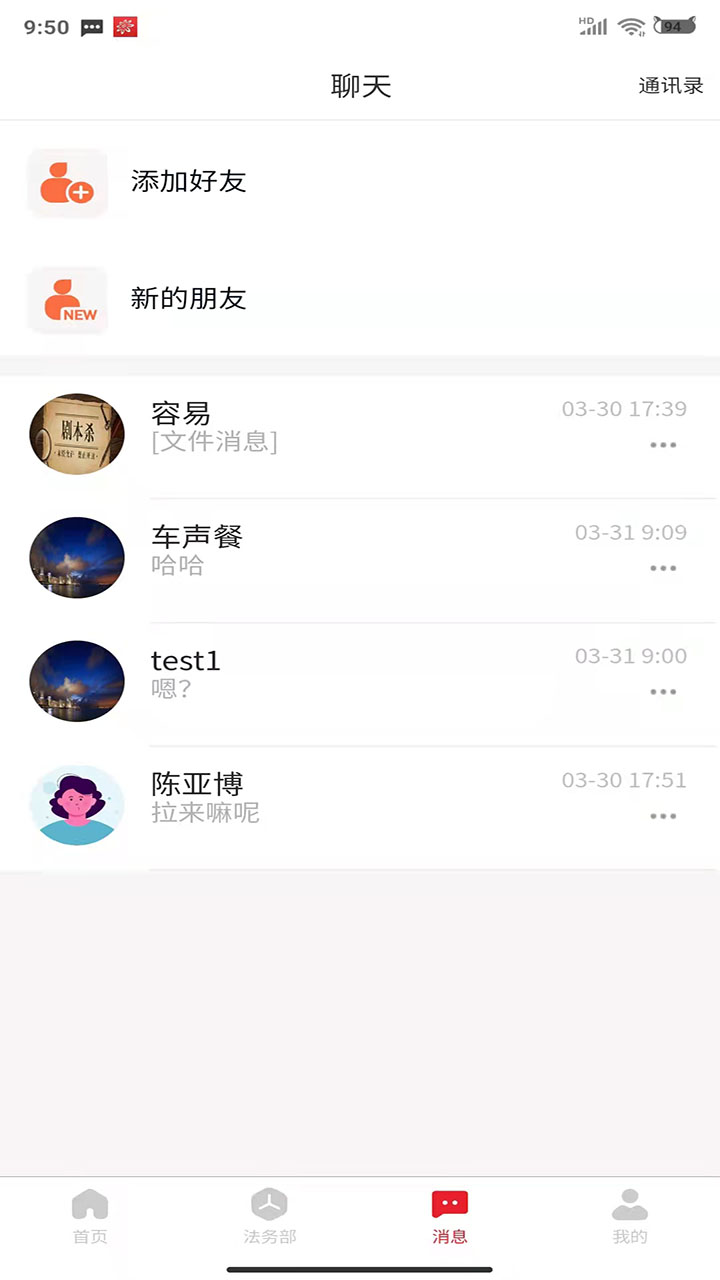Tap the three-dot menu on 容易's chat
The image size is (720, 1280).
point(663,445)
